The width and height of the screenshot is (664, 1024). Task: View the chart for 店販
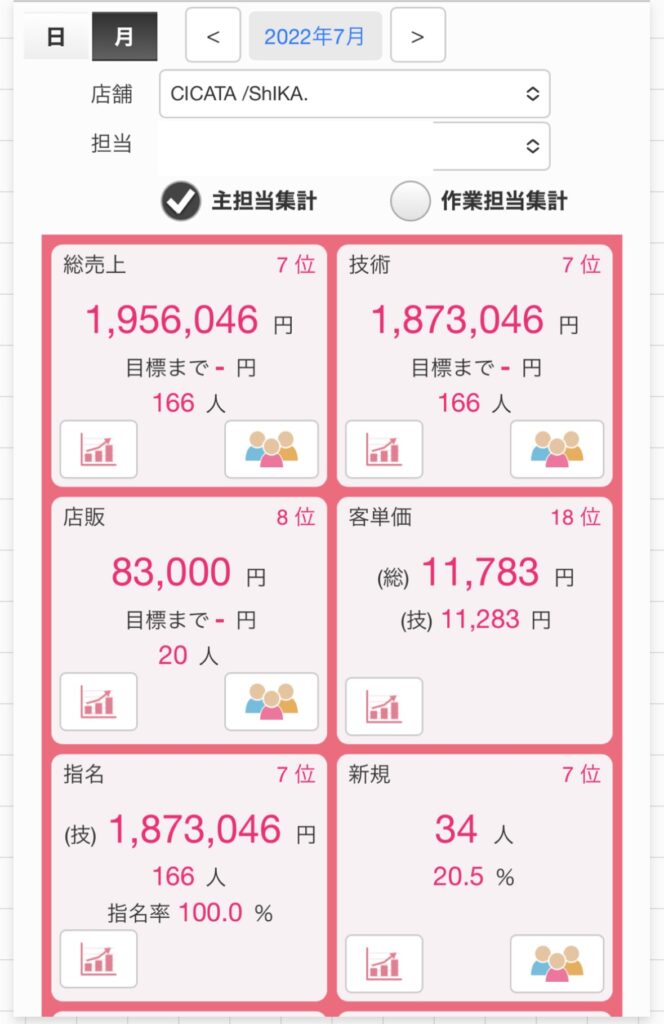click(x=99, y=702)
